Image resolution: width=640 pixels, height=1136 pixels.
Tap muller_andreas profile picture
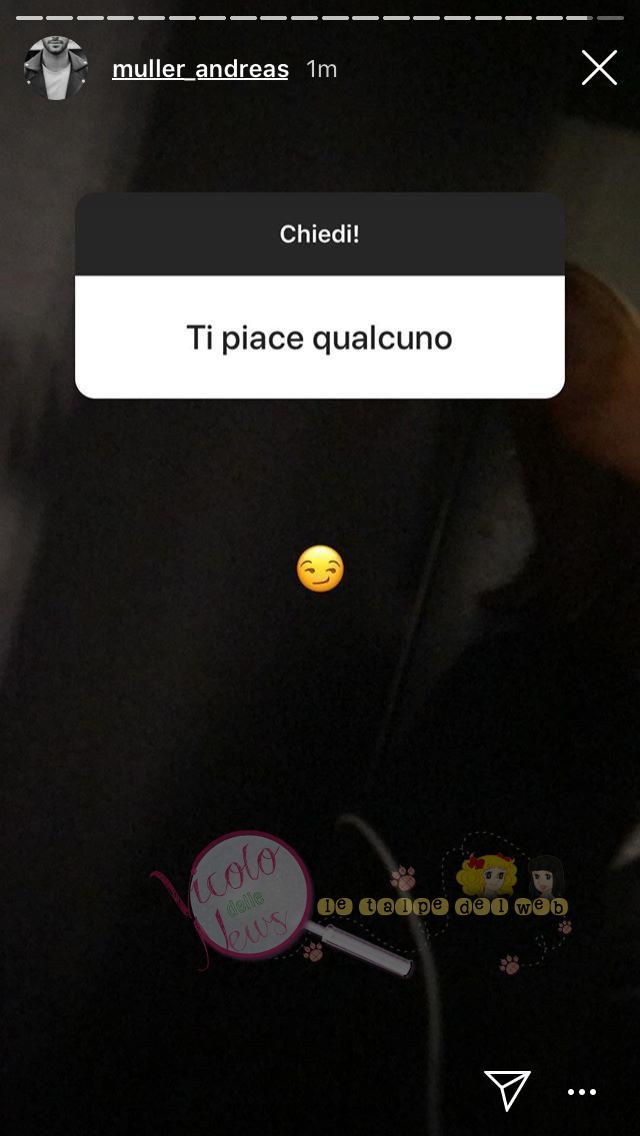point(56,68)
